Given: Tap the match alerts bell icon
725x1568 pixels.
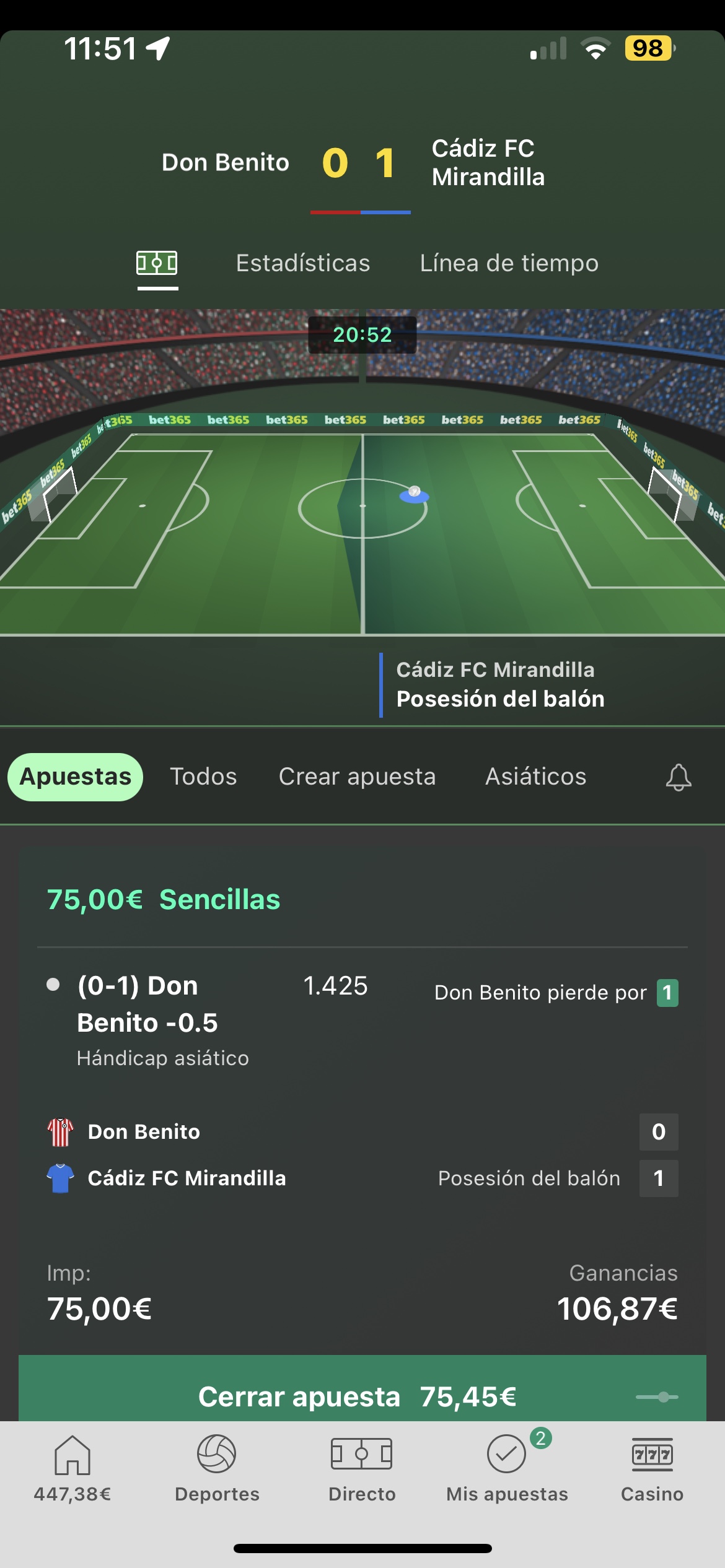Looking at the screenshot, I should pos(679,777).
